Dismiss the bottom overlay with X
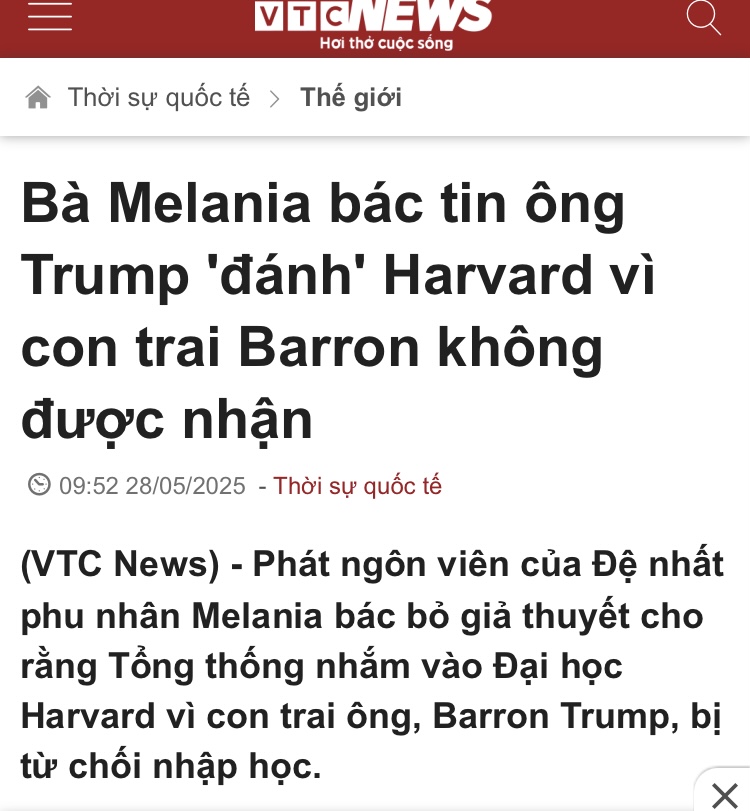 tap(724, 795)
